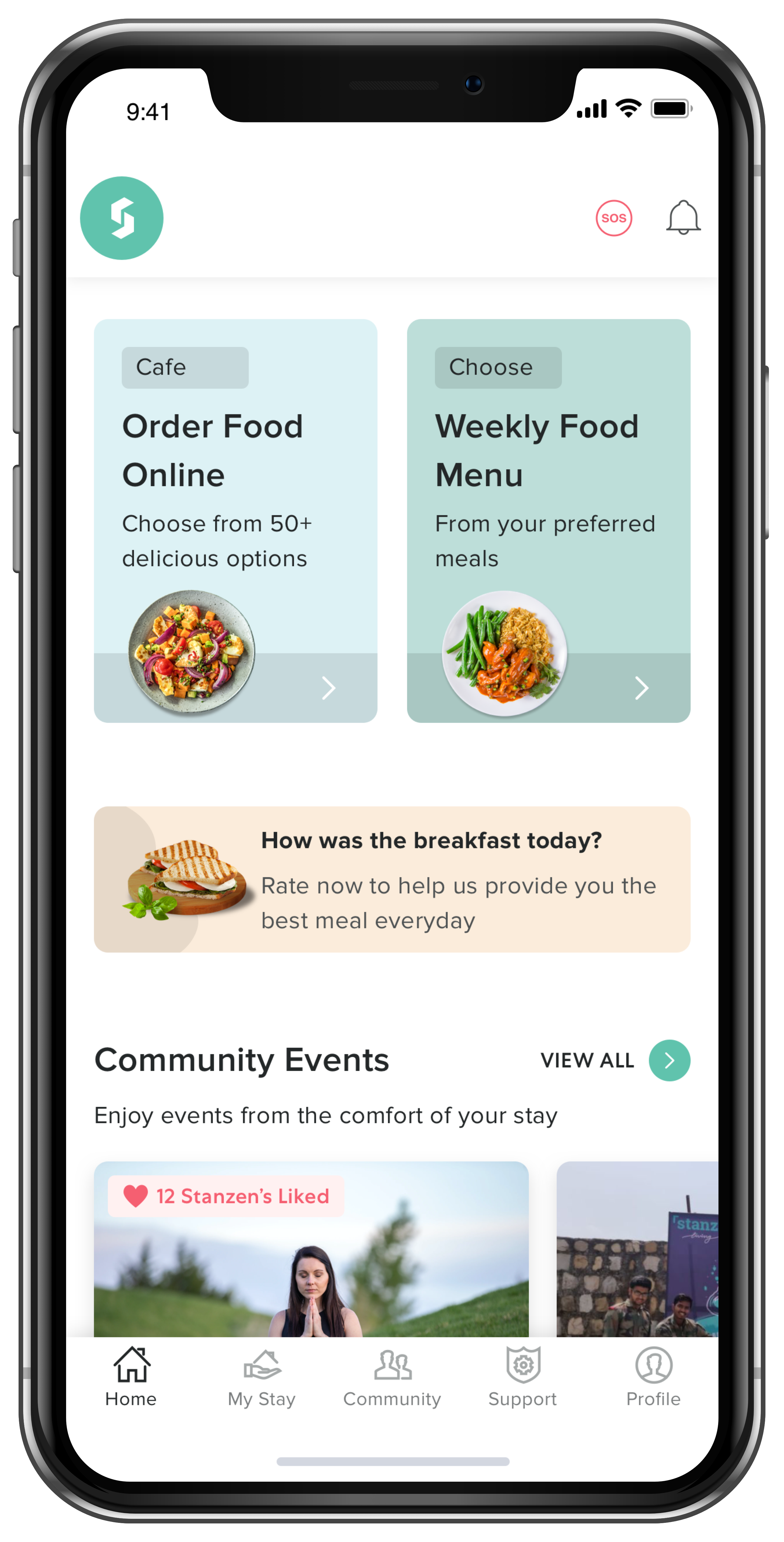
Task: Open the Order Food Online card
Action: [235, 520]
